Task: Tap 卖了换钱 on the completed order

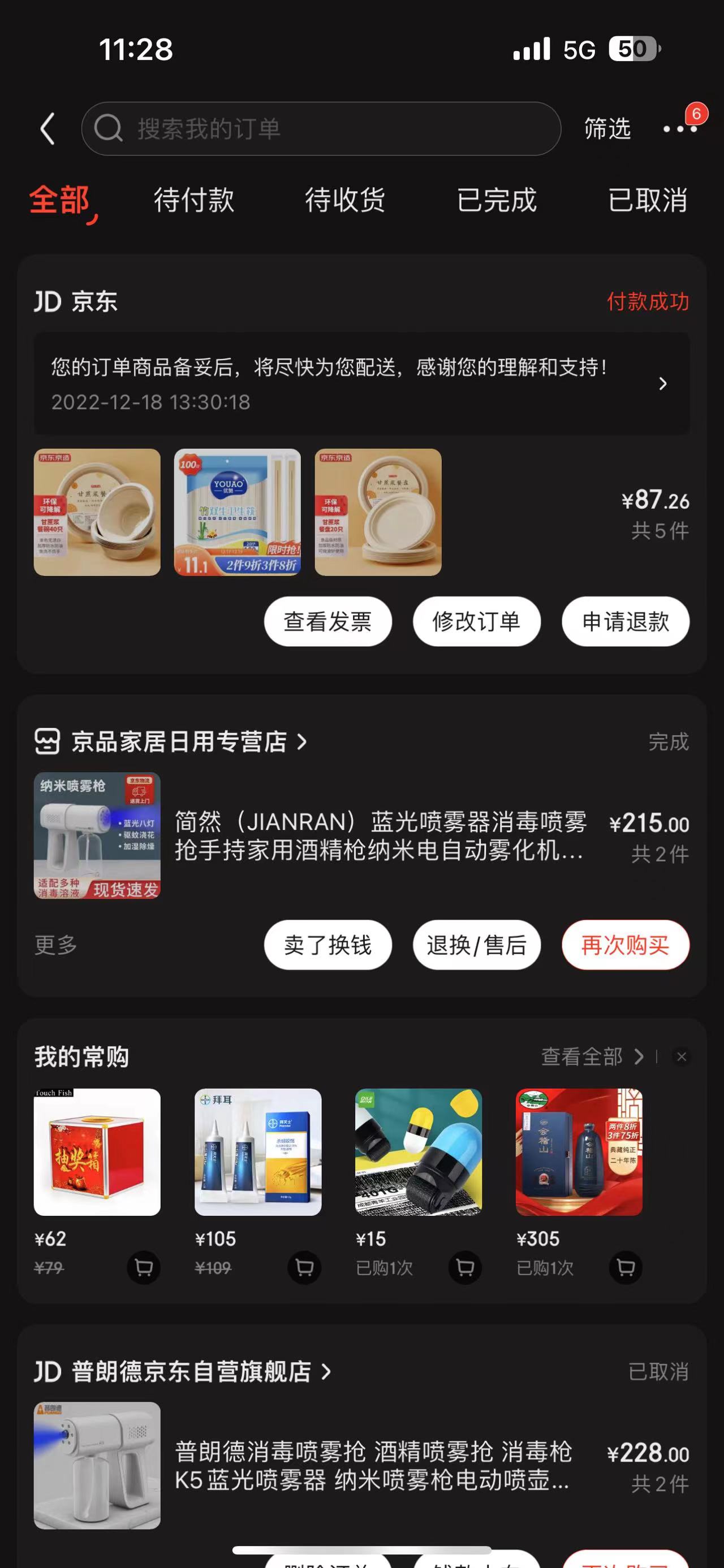Action: [x=327, y=945]
